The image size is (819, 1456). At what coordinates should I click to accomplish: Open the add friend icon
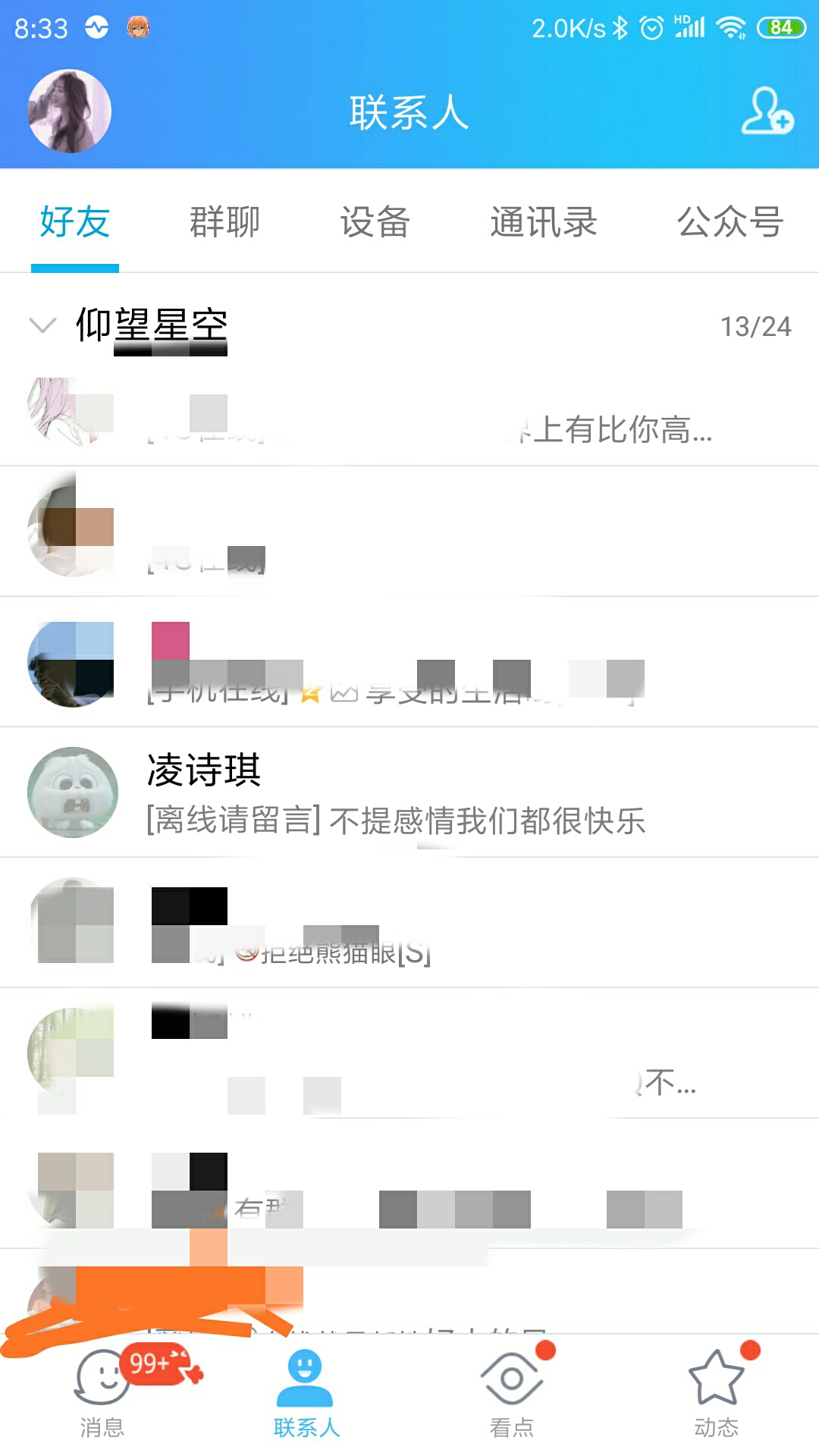point(767,111)
